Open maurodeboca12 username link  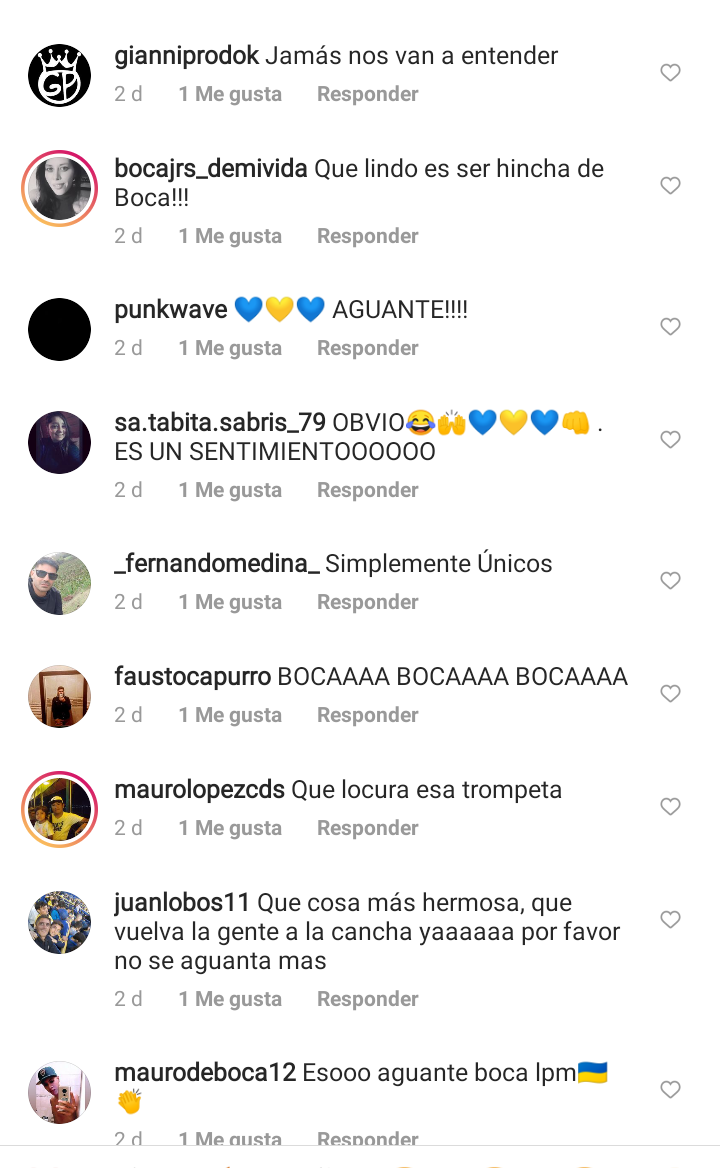click(205, 1073)
